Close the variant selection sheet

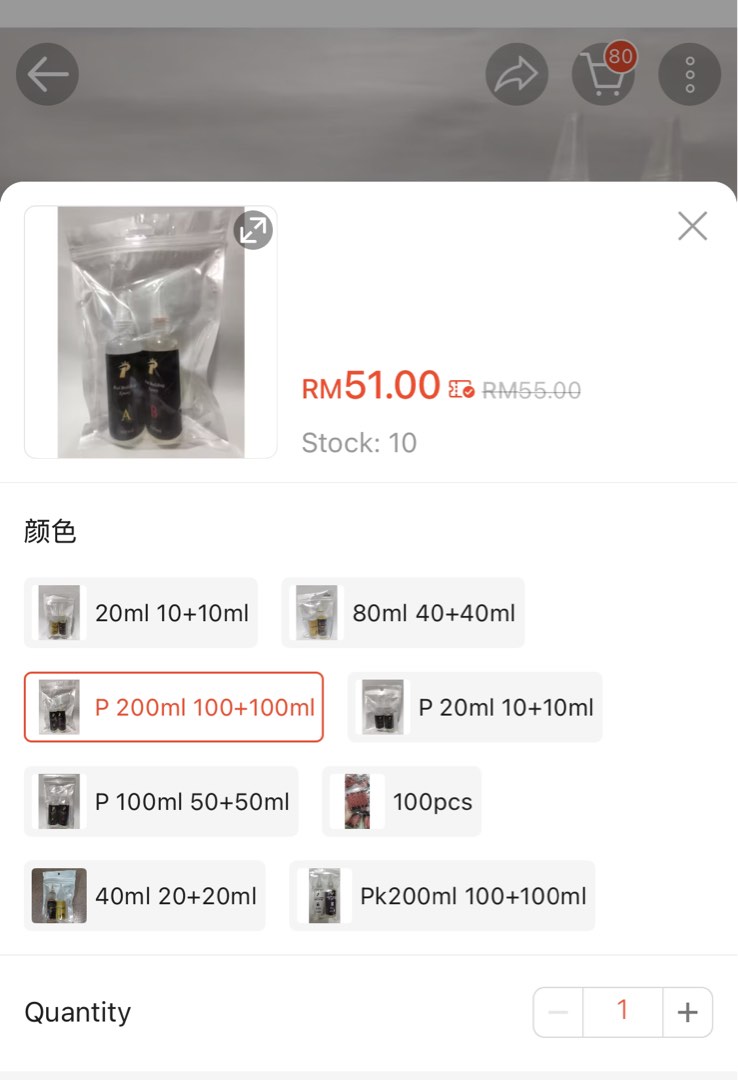click(691, 226)
